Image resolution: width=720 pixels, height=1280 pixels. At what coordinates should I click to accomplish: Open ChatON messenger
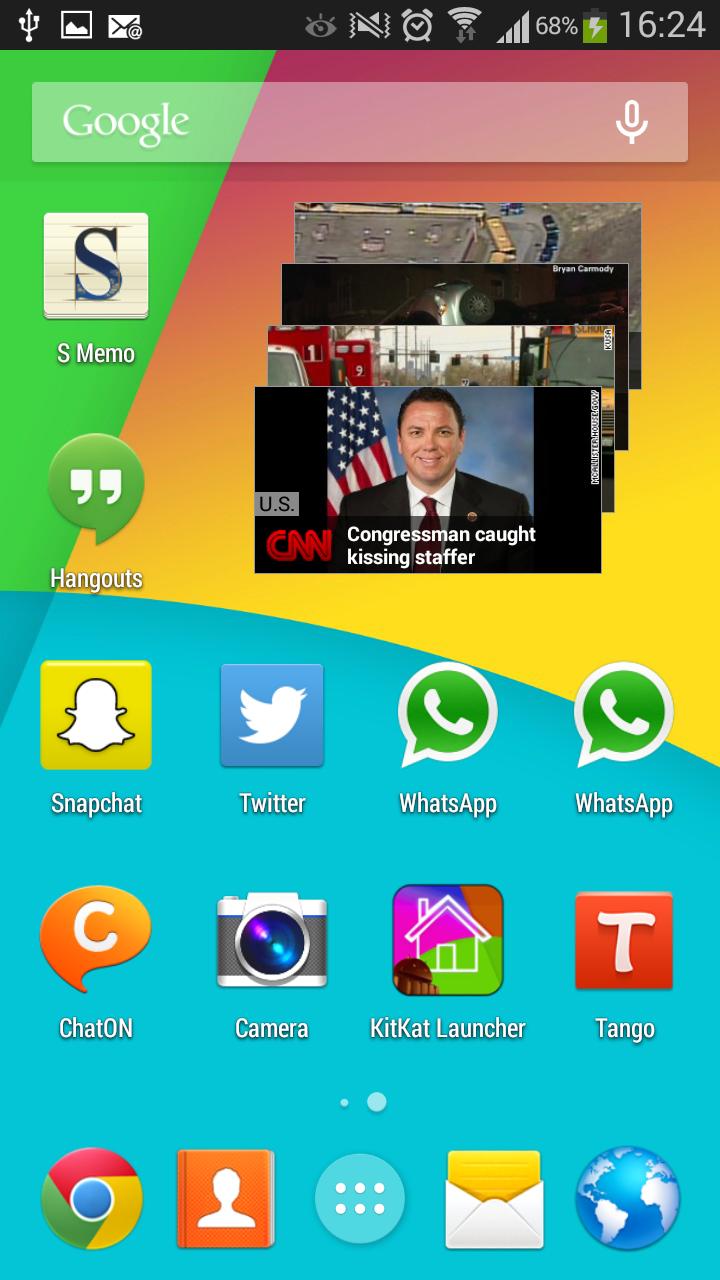coord(96,940)
